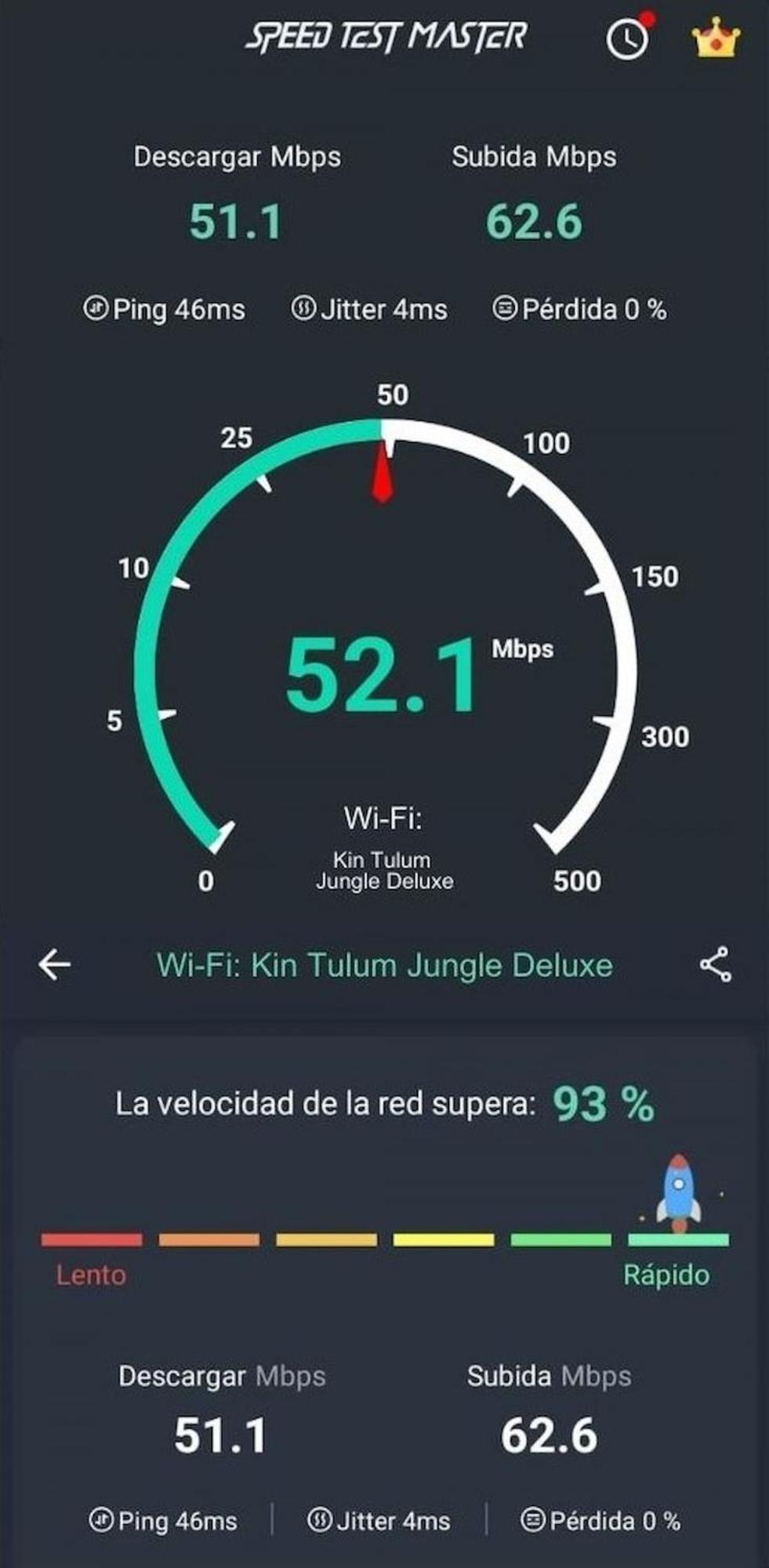The height and width of the screenshot is (1568, 769).
Task: Click the premium crown icon
Action: point(715,38)
